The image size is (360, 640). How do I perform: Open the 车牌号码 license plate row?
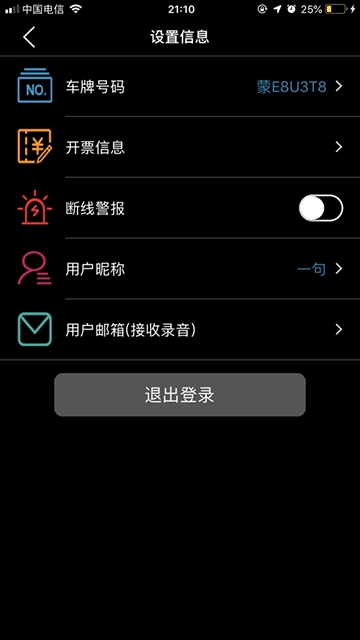pos(180,87)
